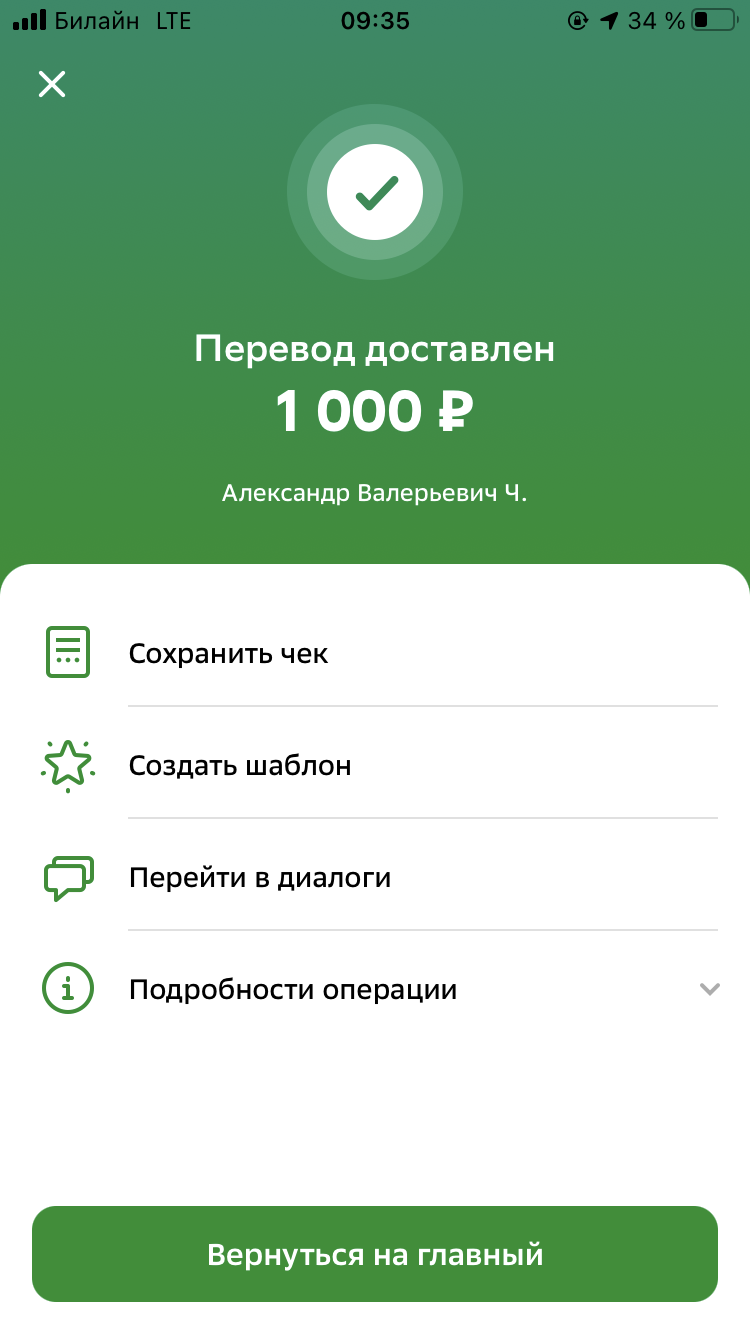750x1334 pixels.
Task: Tap the 09:35 clock in the status bar
Action: click(x=375, y=19)
